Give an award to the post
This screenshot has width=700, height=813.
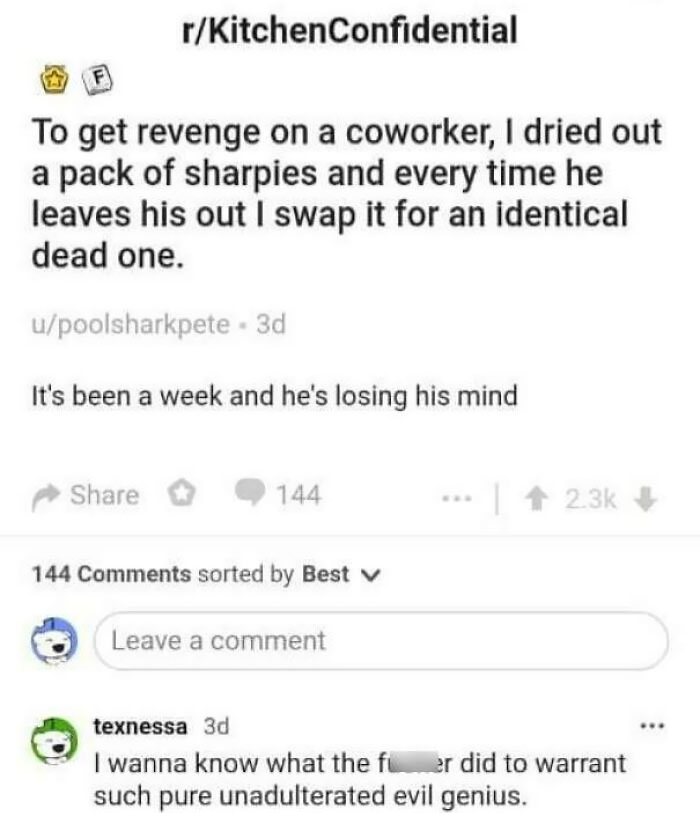[181, 494]
